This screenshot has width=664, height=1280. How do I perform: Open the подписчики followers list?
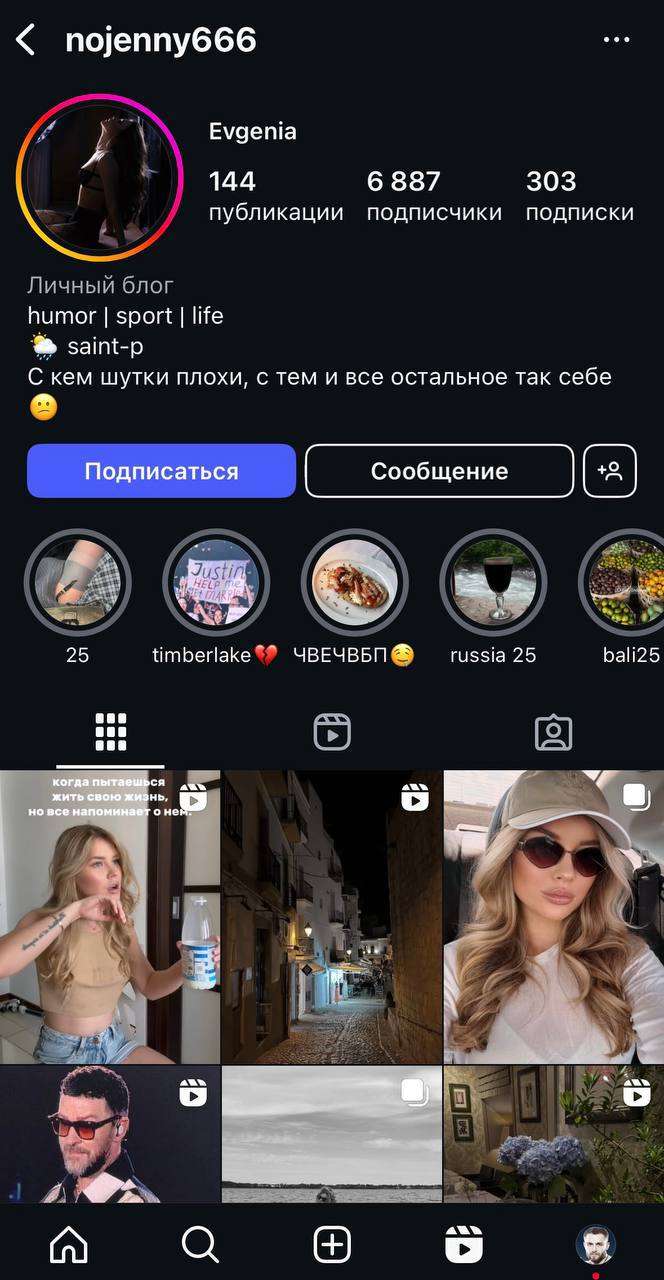coord(433,195)
